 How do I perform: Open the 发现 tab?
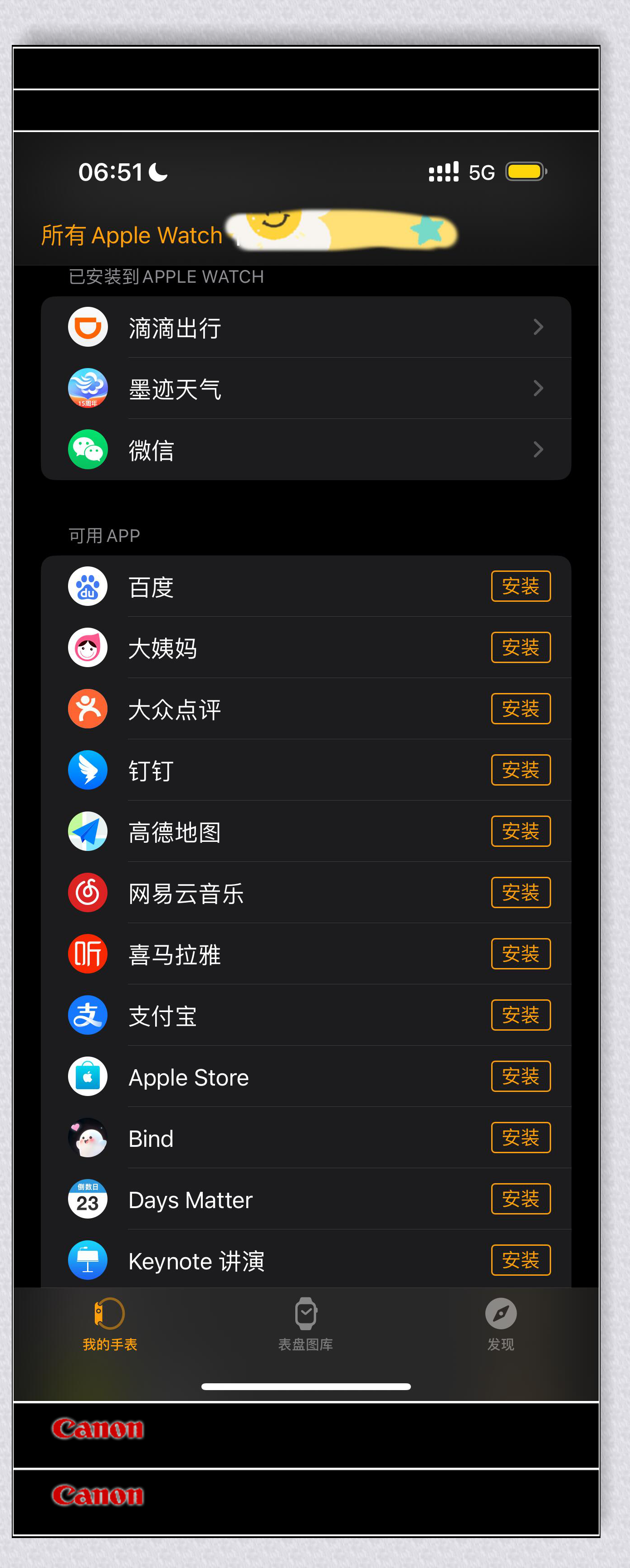pos(500,1327)
